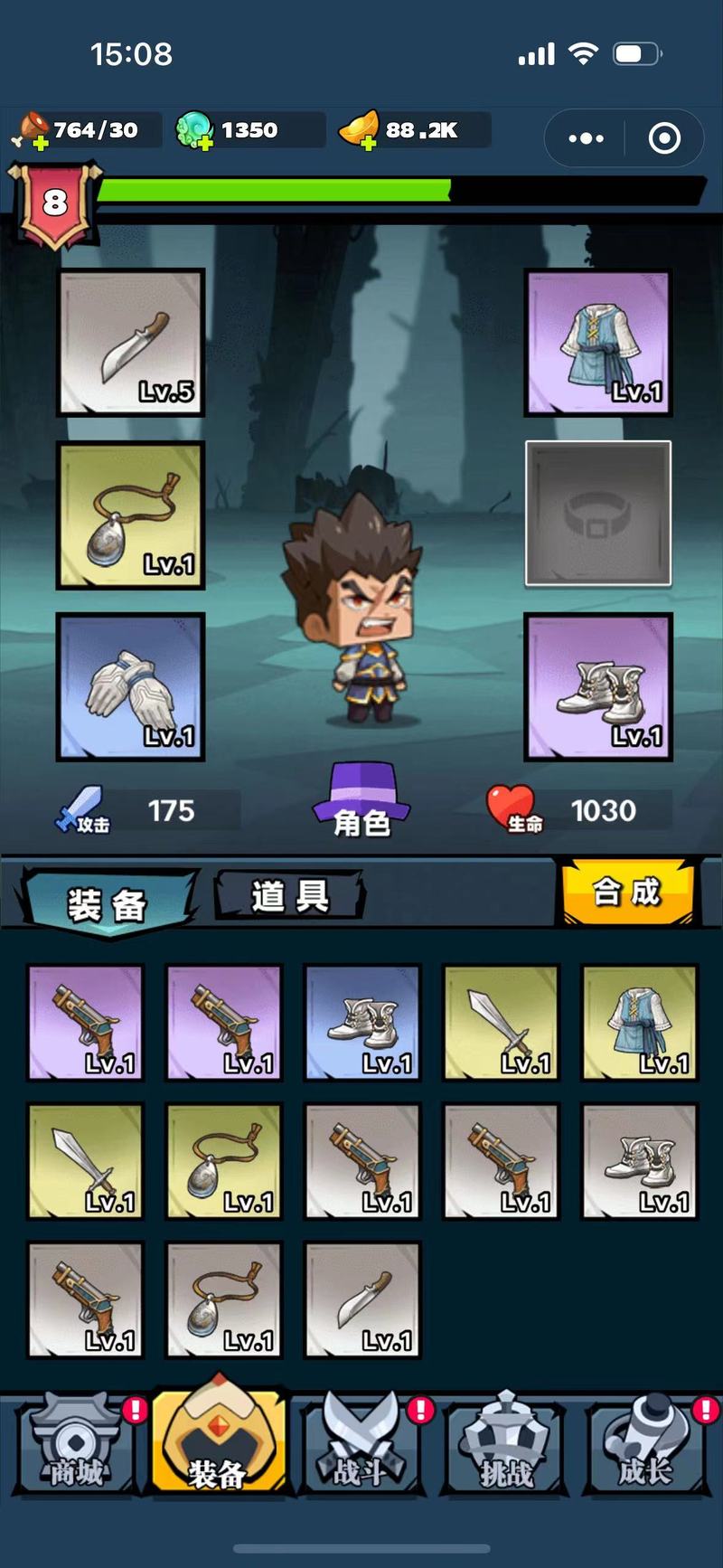
Task: Open the equipped gloves slot
Action: 131,686
